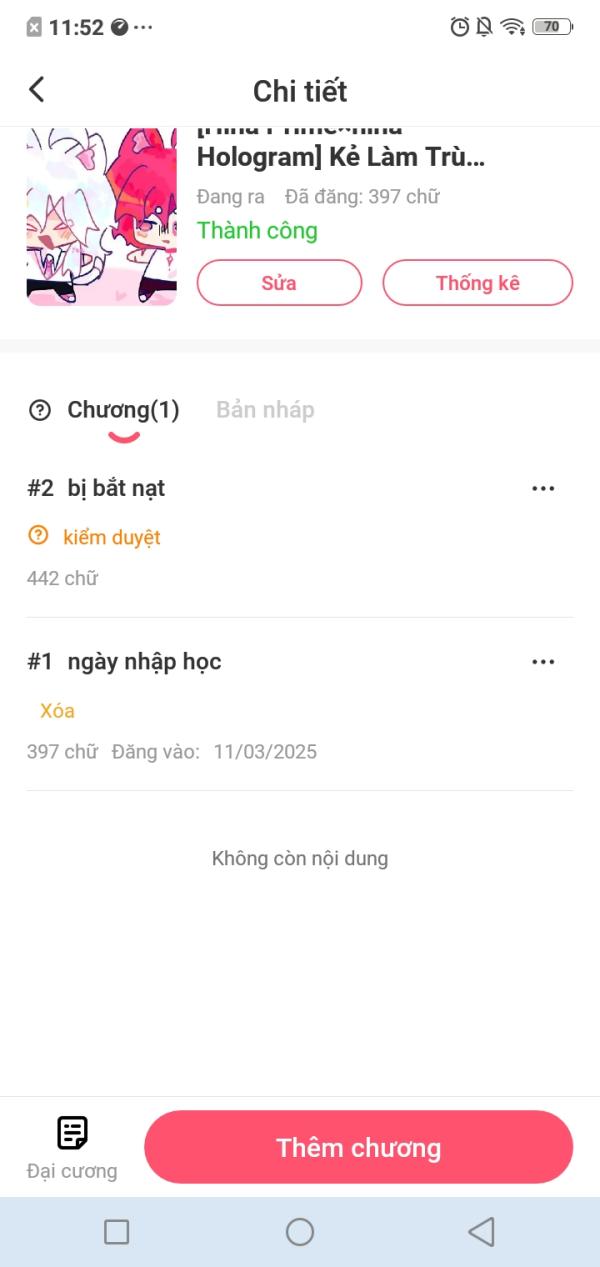Open chapter #1 ngày nhập học
Viewport: 600px width, 1267px height.
pyautogui.click(x=144, y=662)
